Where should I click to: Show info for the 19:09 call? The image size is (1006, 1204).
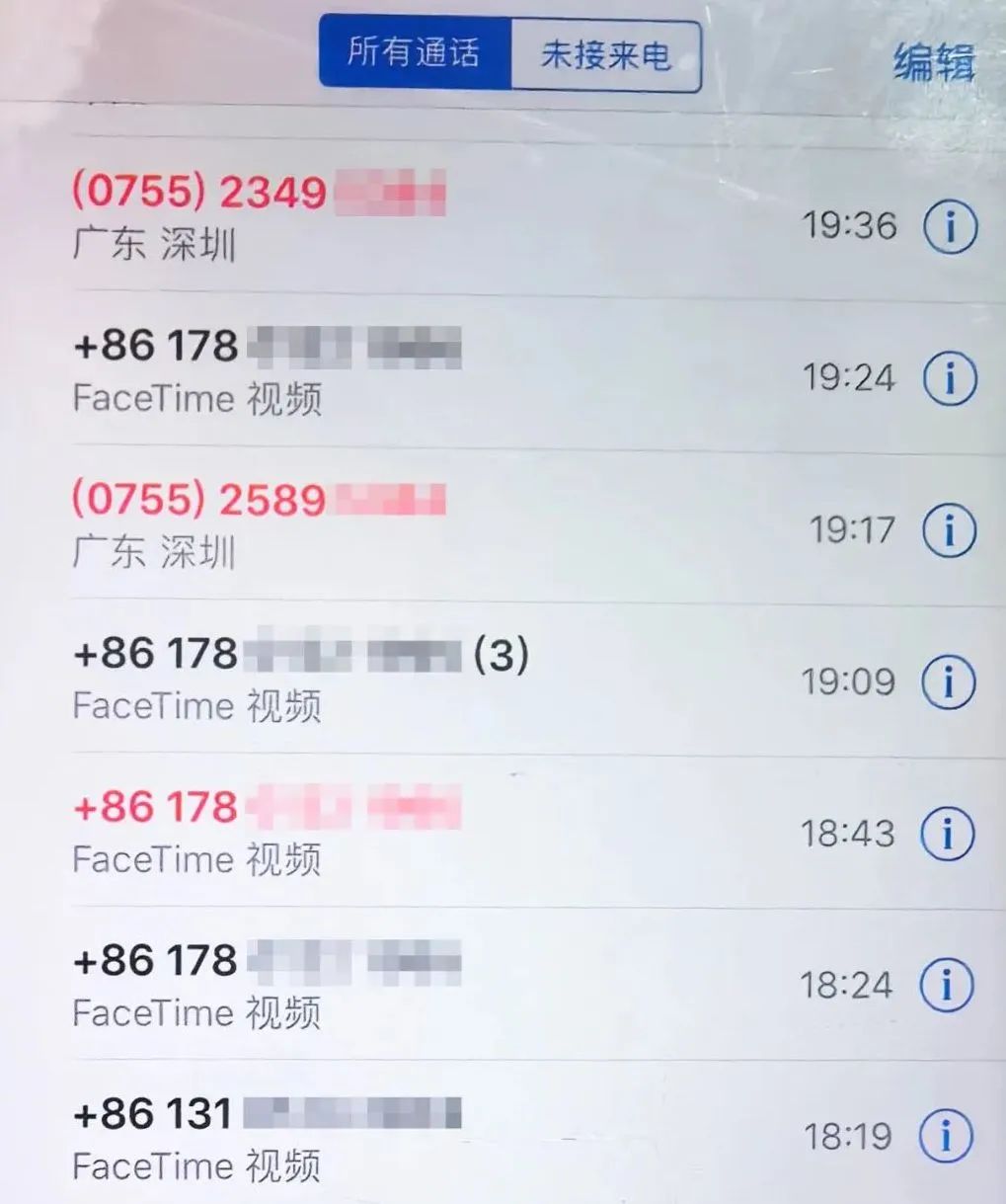click(x=949, y=682)
